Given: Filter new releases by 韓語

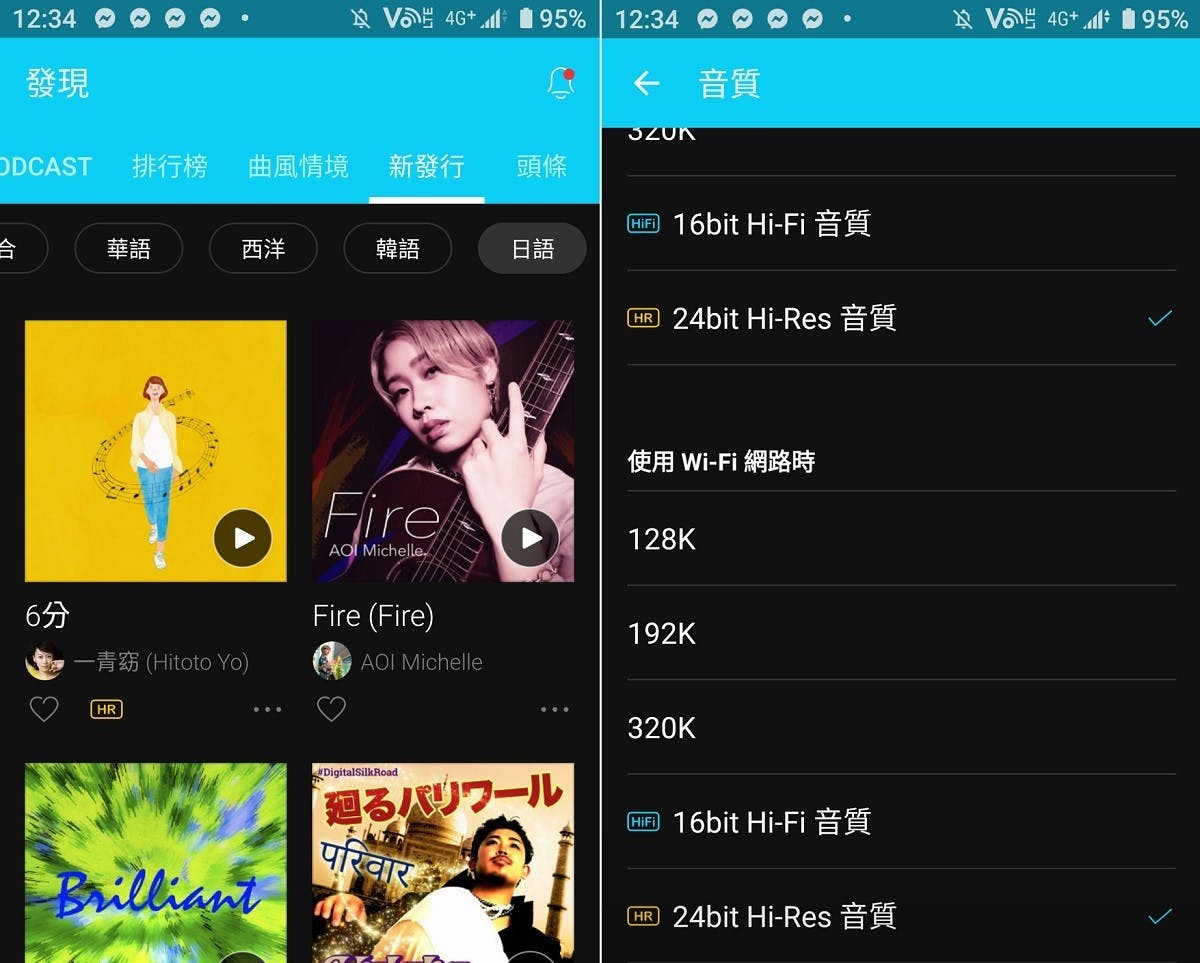Looking at the screenshot, I should [x=397, y=248].
